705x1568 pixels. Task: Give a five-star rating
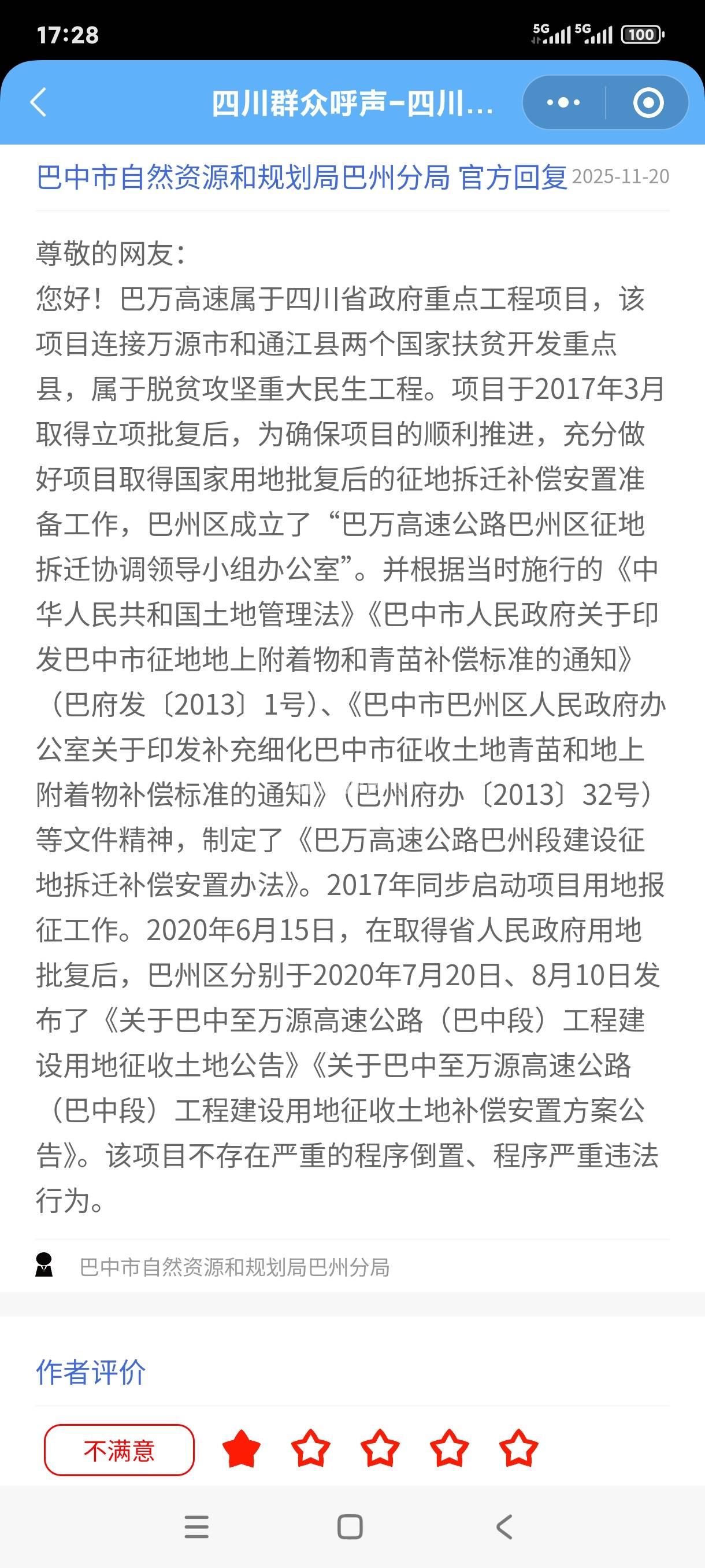(x=519, y=1449)
